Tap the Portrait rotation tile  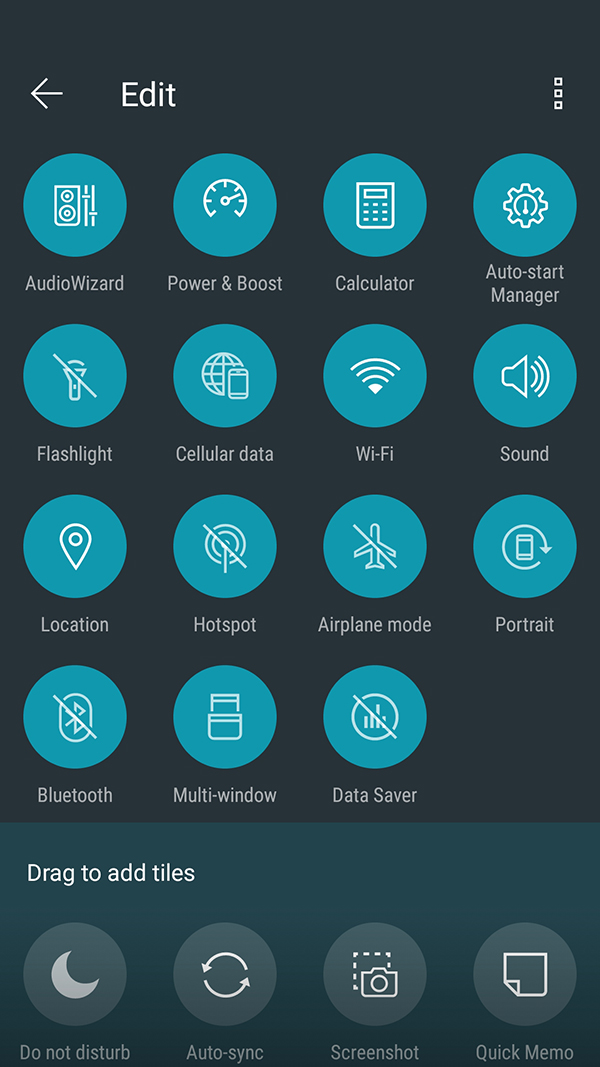(x=525, y=546)
